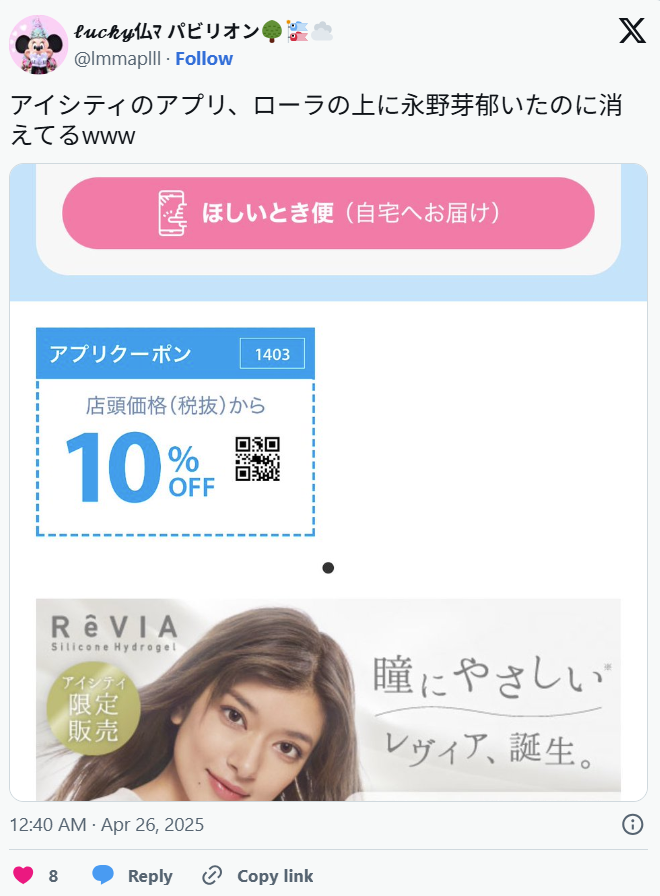The width and height of the screenshot is (660, 896).
Task: Copy link to this tweet
Action: [x=257, y=875]
